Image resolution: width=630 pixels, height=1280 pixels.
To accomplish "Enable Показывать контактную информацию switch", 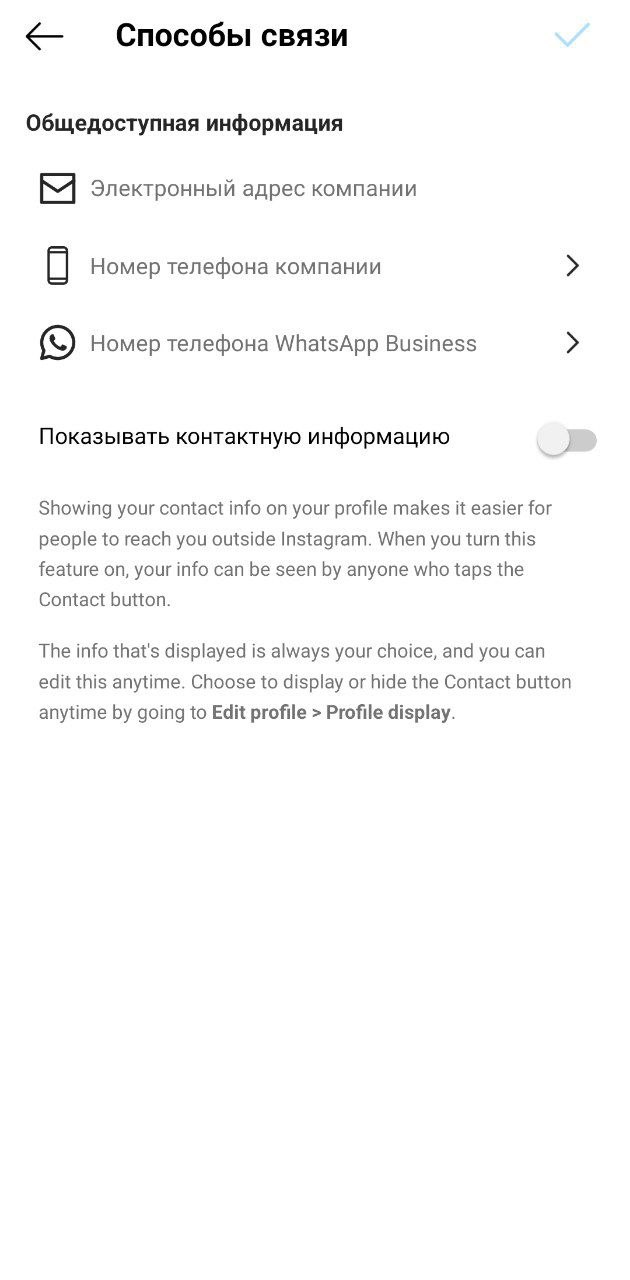I will (x=567, y=439).
